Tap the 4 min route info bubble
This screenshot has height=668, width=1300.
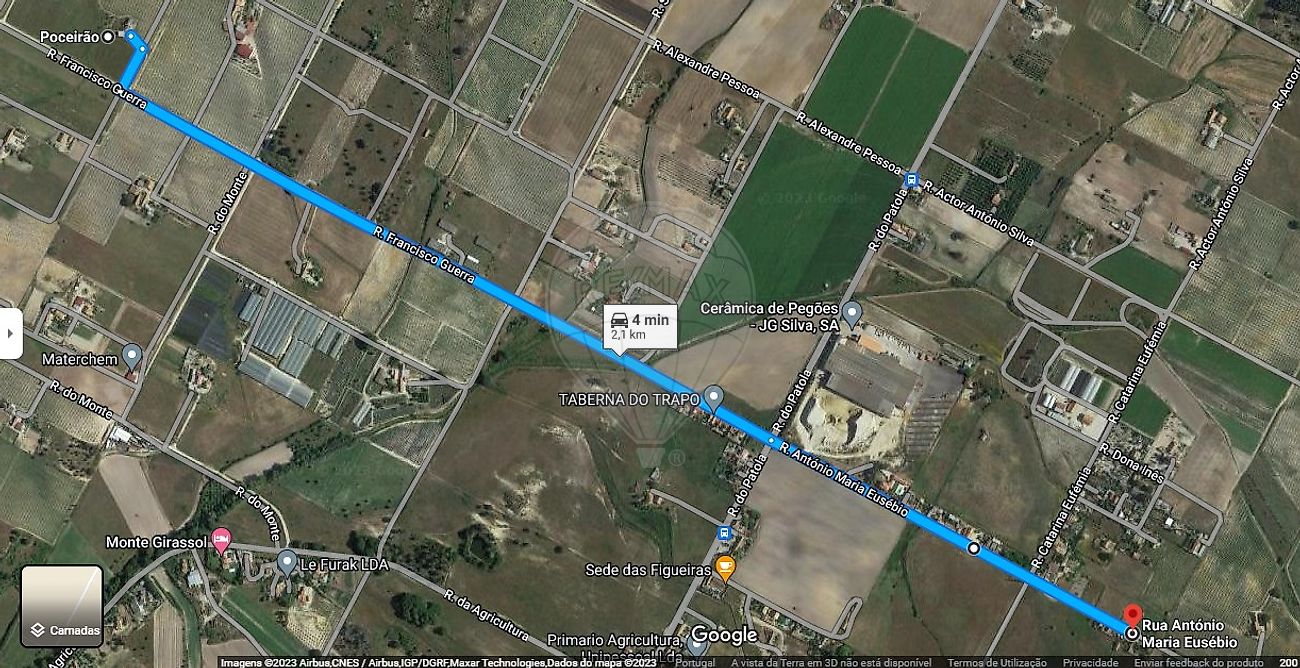click(640, 326)
